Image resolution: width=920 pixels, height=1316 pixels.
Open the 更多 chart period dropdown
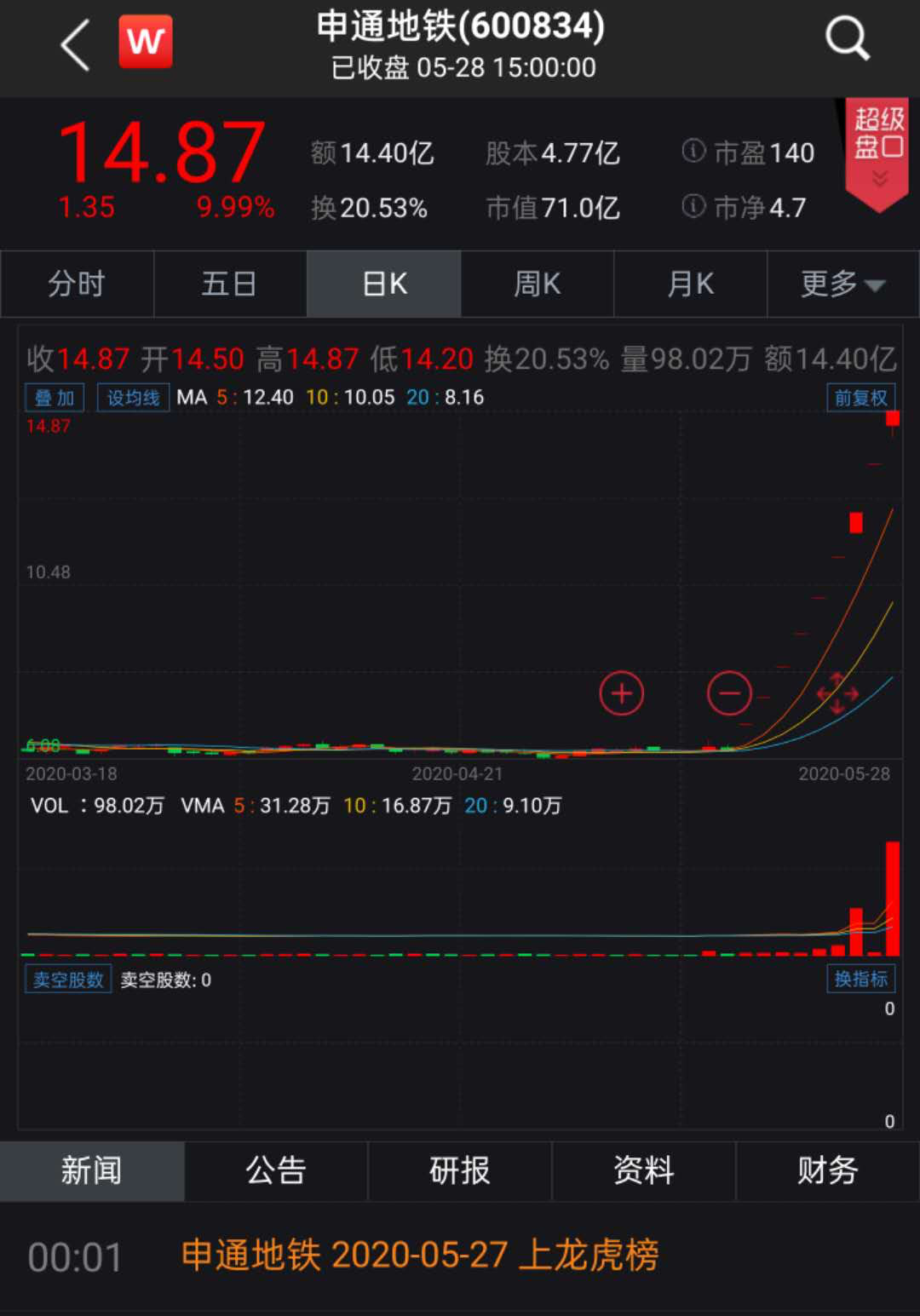[842, 284]
